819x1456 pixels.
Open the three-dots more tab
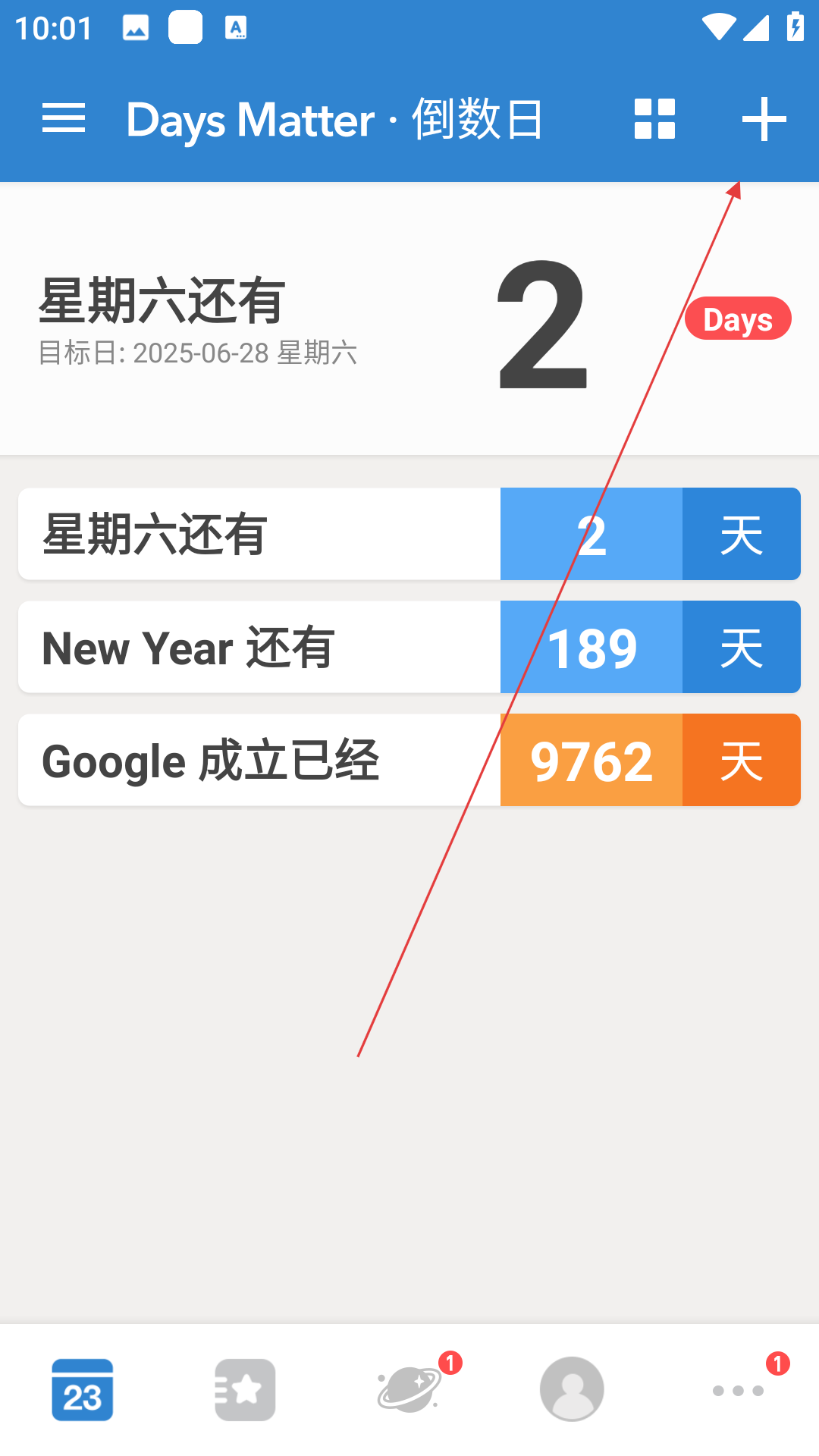click(x=738, y=1391)
